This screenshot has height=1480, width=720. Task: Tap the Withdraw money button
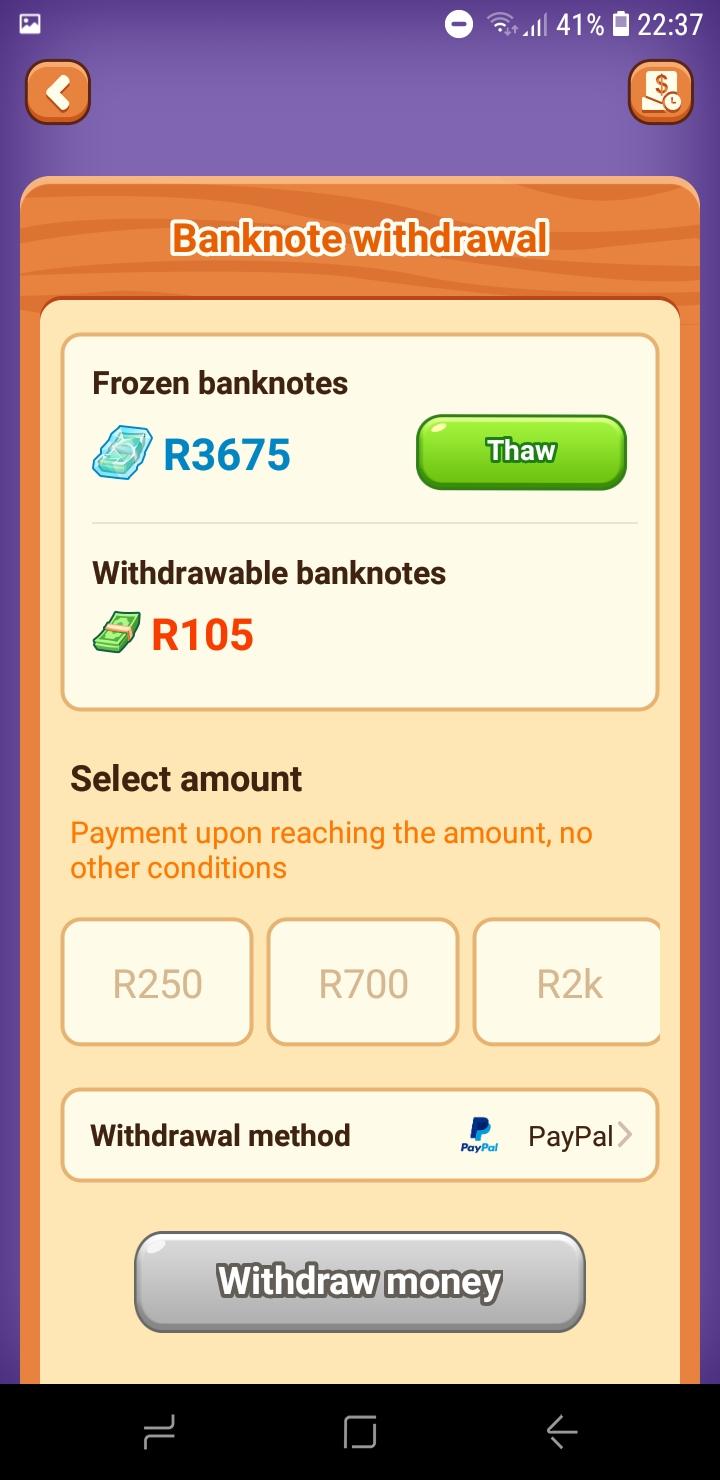pyautogui.click(x=360, y=1282)
